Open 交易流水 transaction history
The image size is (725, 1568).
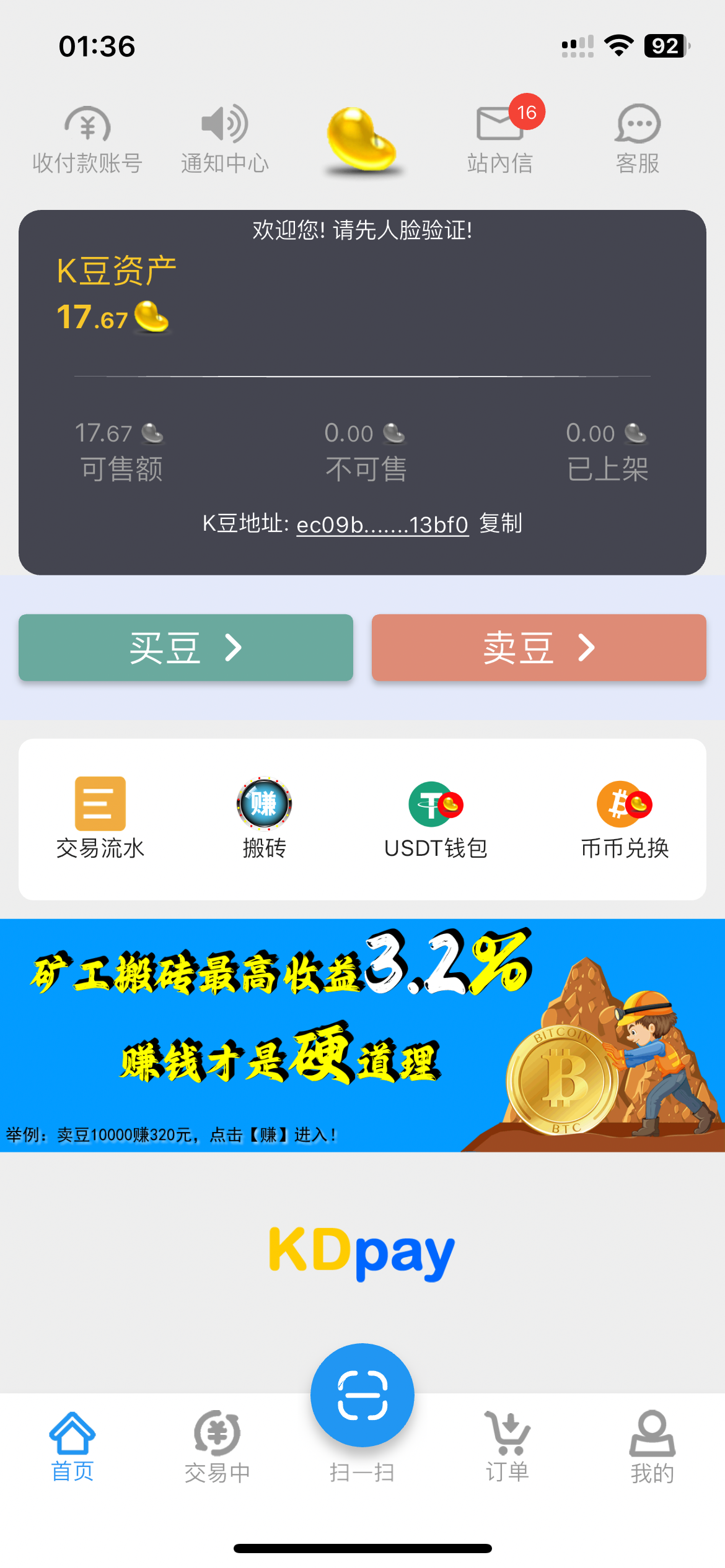pos(100,818)
